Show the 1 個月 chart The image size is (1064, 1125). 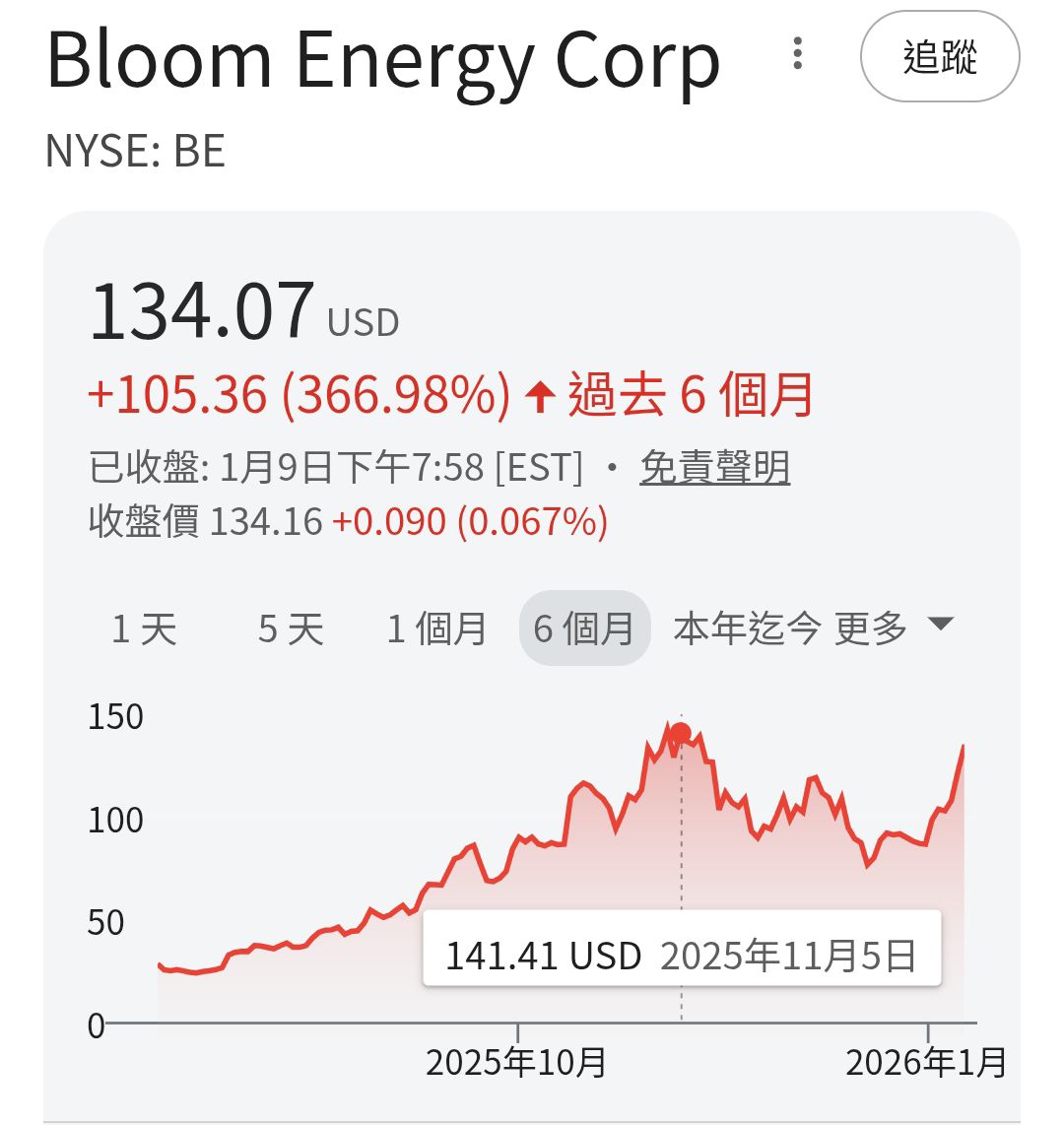[x=436, y=629]
